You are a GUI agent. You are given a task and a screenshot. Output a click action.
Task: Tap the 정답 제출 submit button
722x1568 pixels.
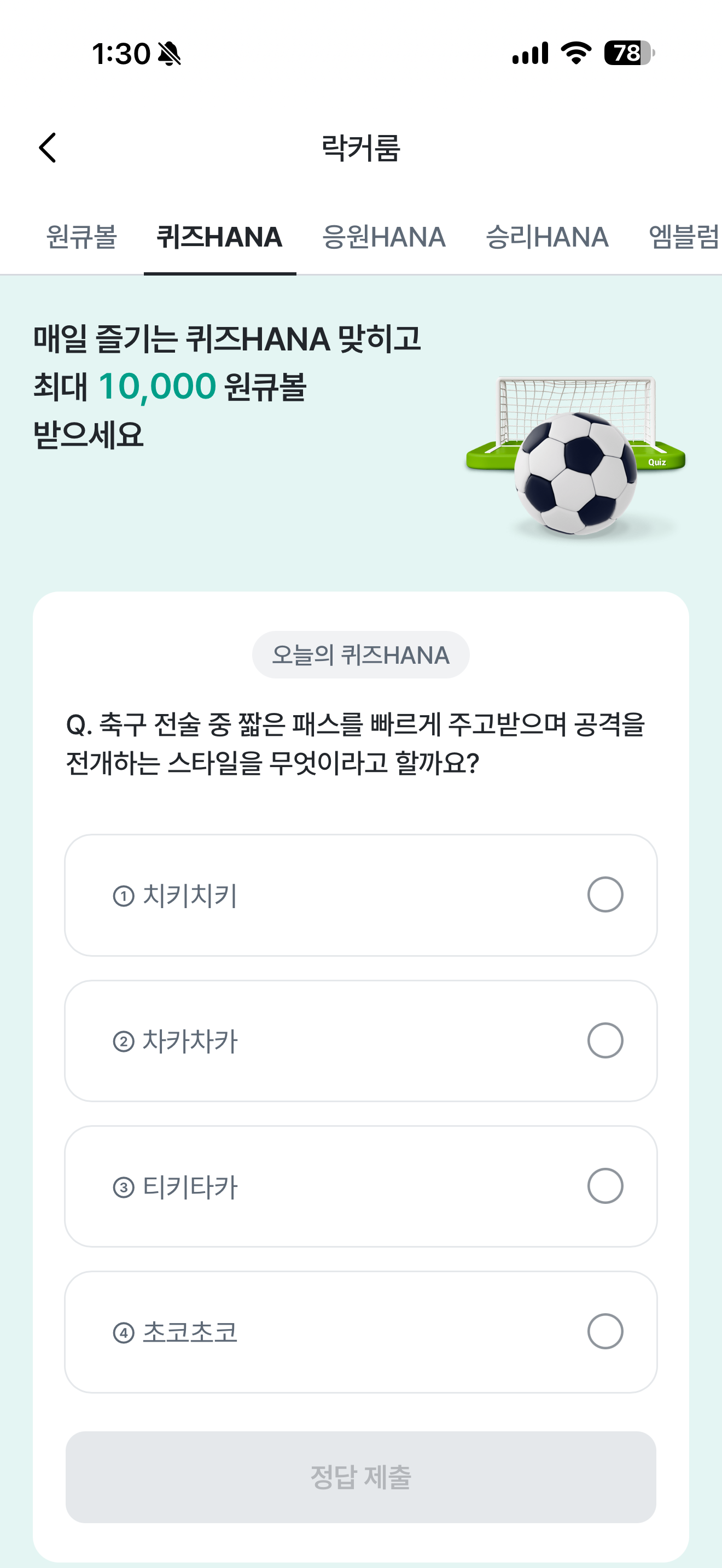[361, 1477]
